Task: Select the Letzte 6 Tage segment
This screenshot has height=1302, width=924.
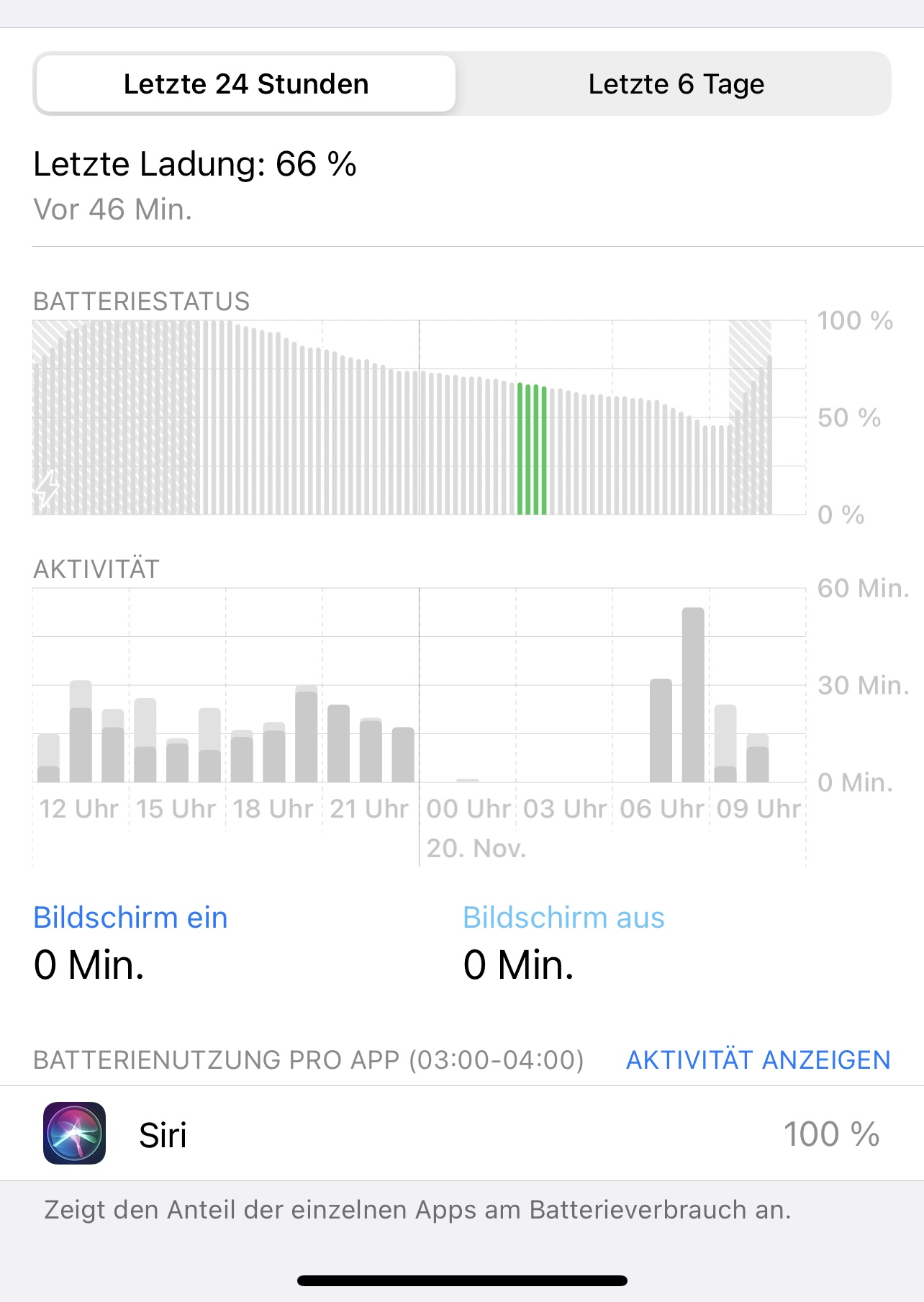Action: 676,84
